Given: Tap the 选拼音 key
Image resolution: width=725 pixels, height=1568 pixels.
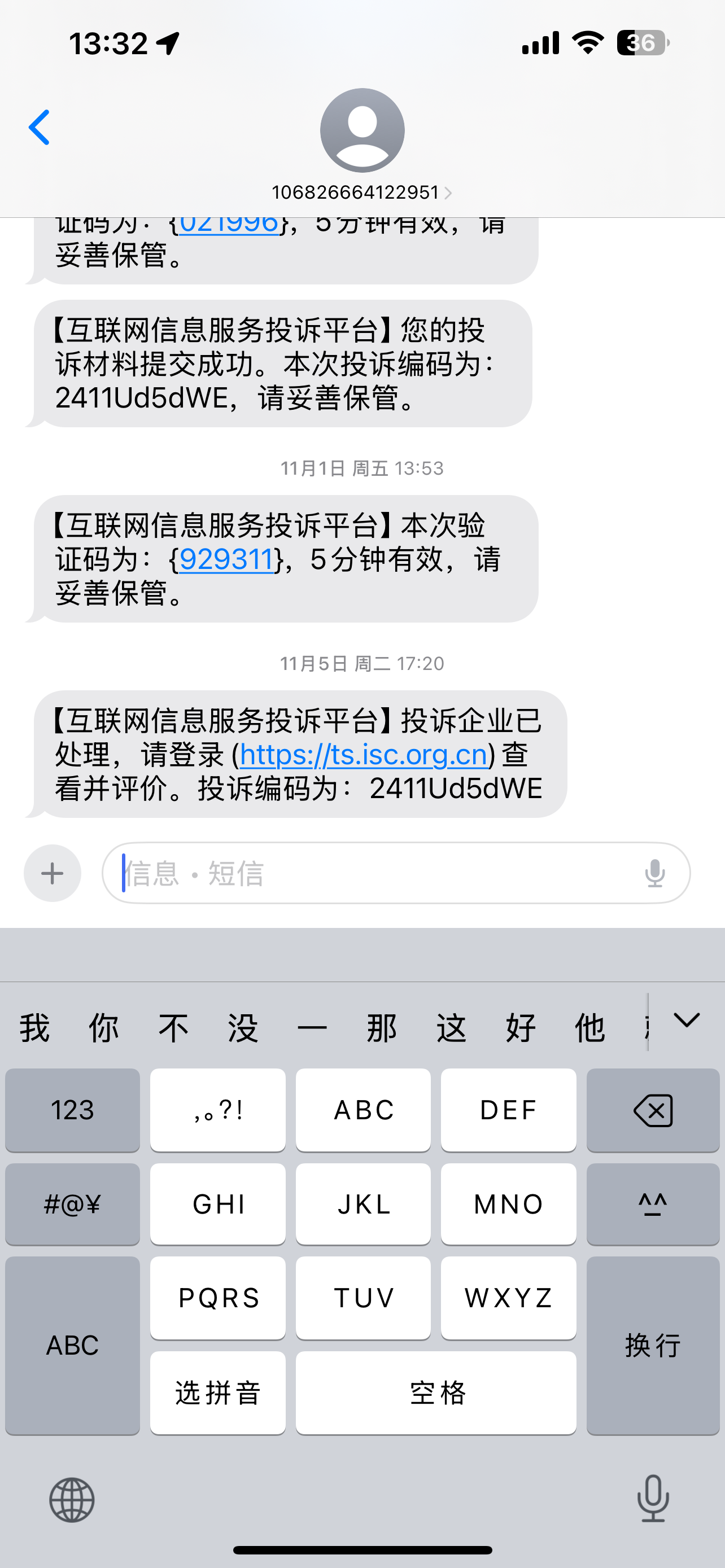Looking at the screenshot, I should point(218,1392).
